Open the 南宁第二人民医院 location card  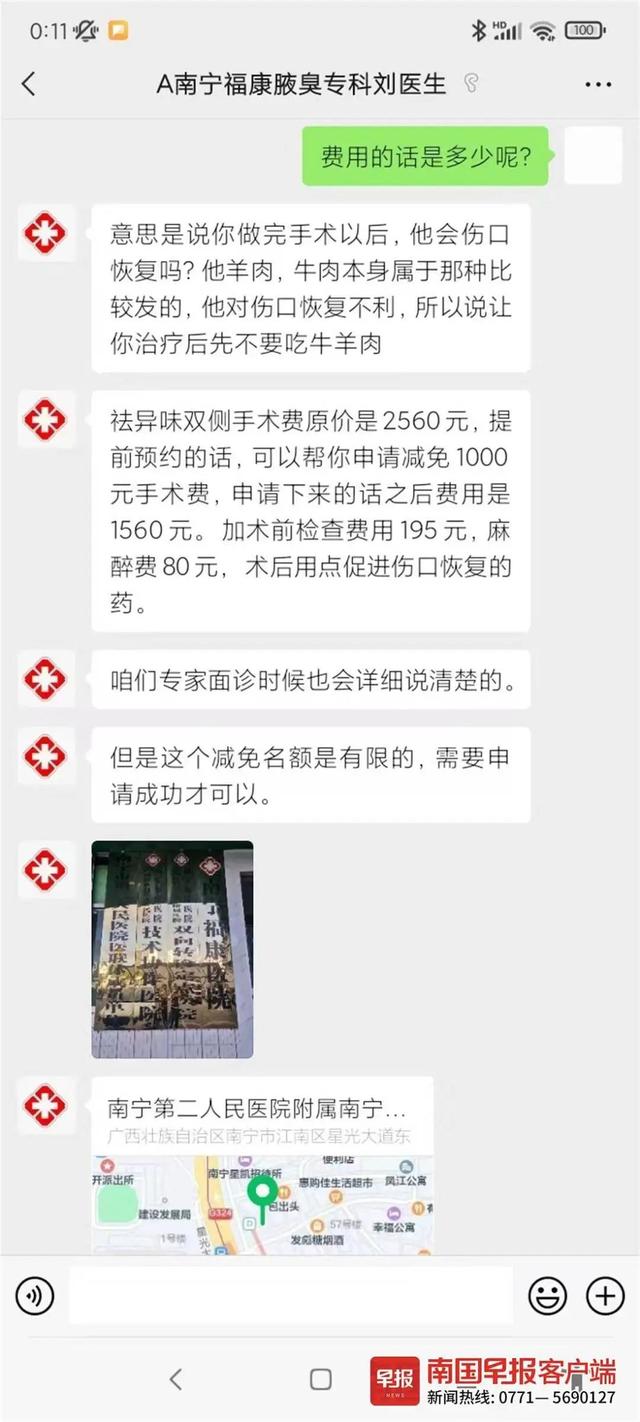point(263,1165)
